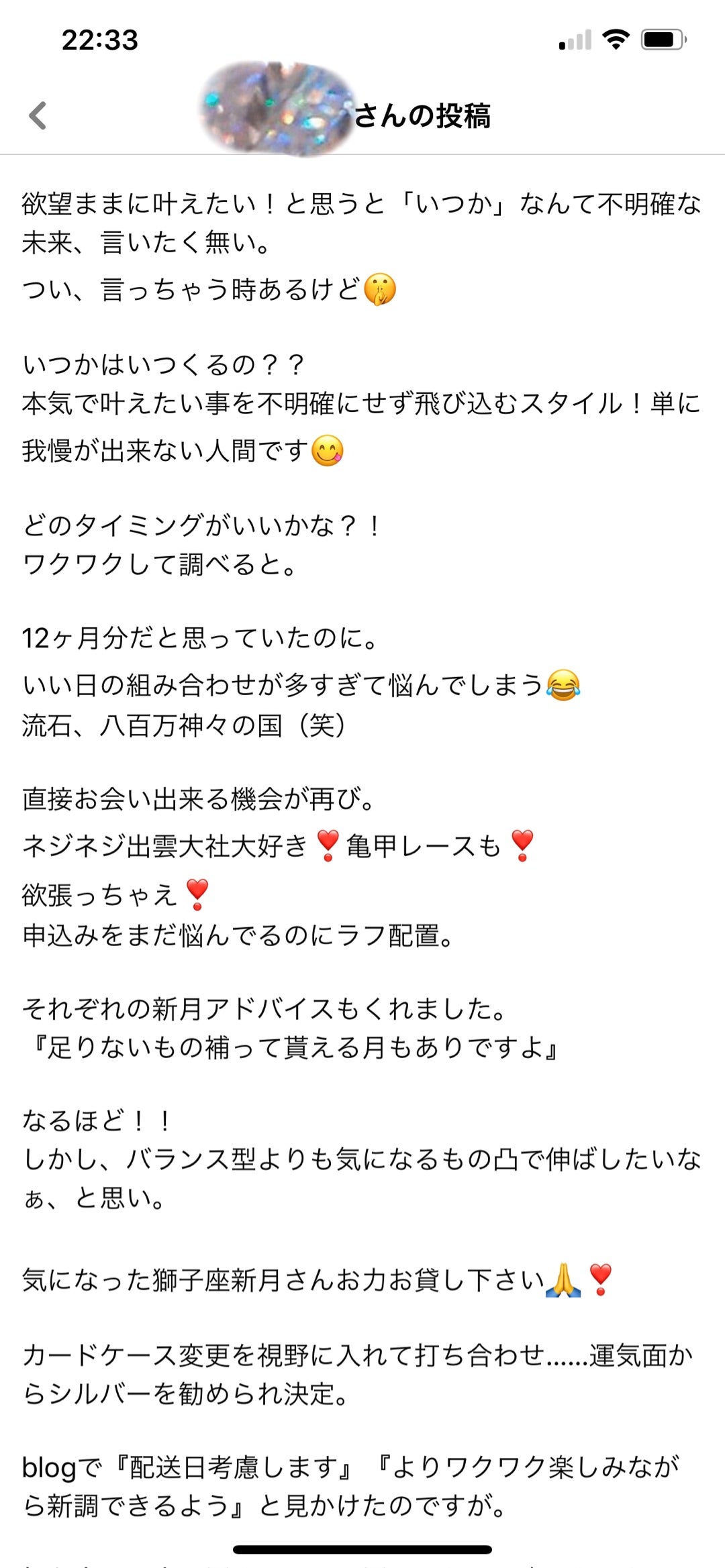Screen dimensions: 725x1568
Task: Go back using the top-left arrow
Action: click(38, 115)
